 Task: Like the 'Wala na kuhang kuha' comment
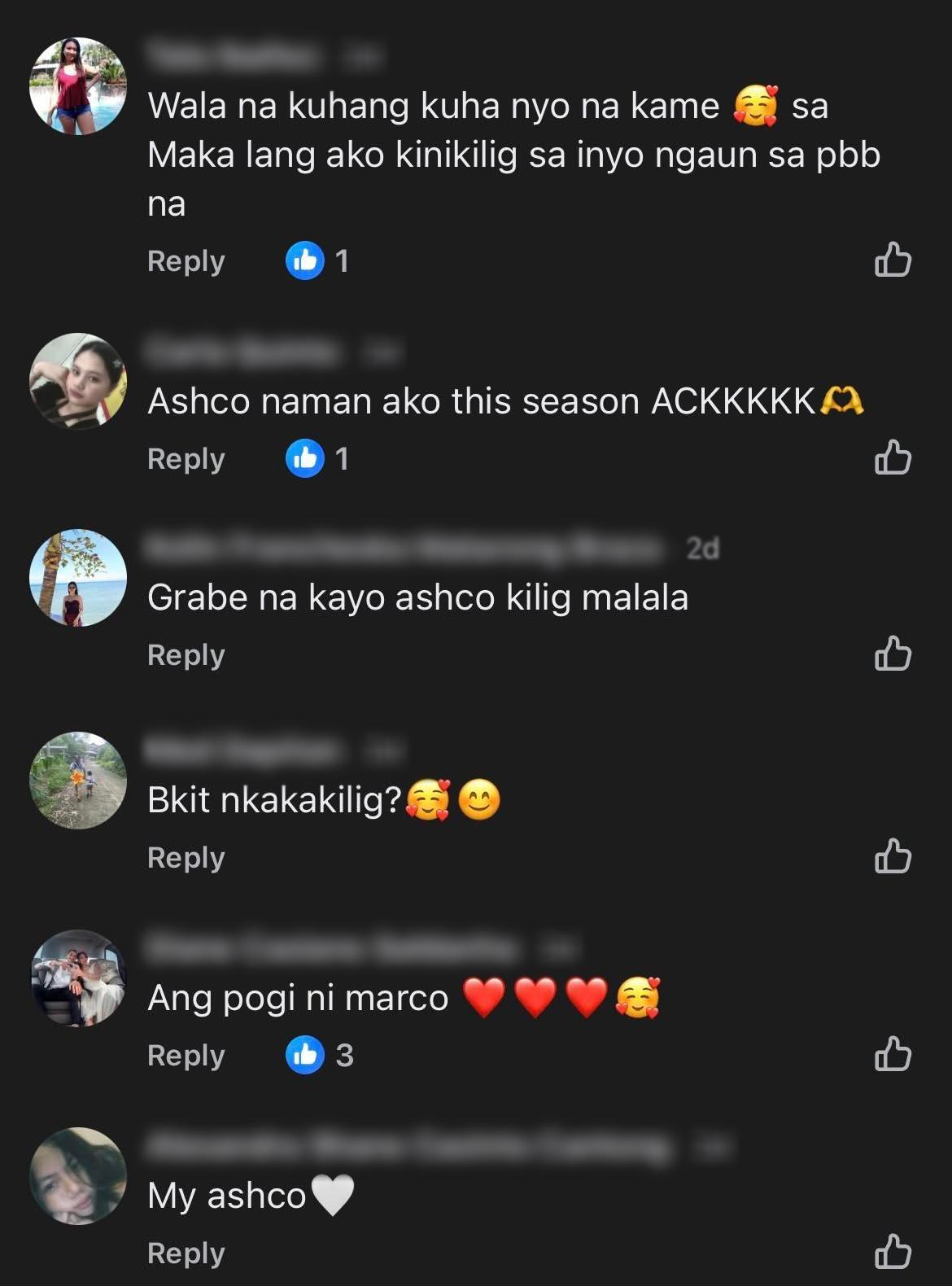(892, 261)
